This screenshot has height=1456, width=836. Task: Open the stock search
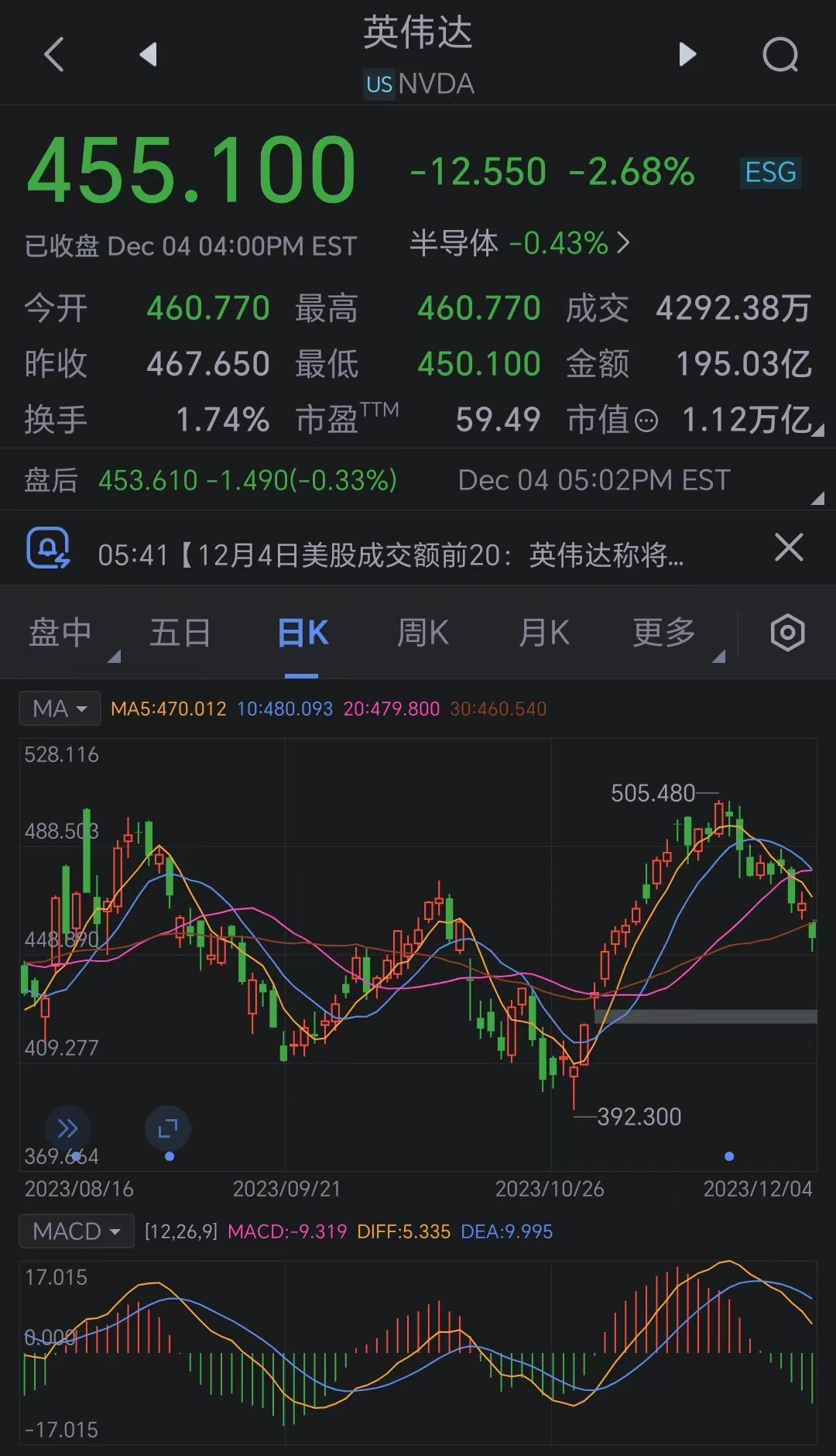(x=779, y=55)
